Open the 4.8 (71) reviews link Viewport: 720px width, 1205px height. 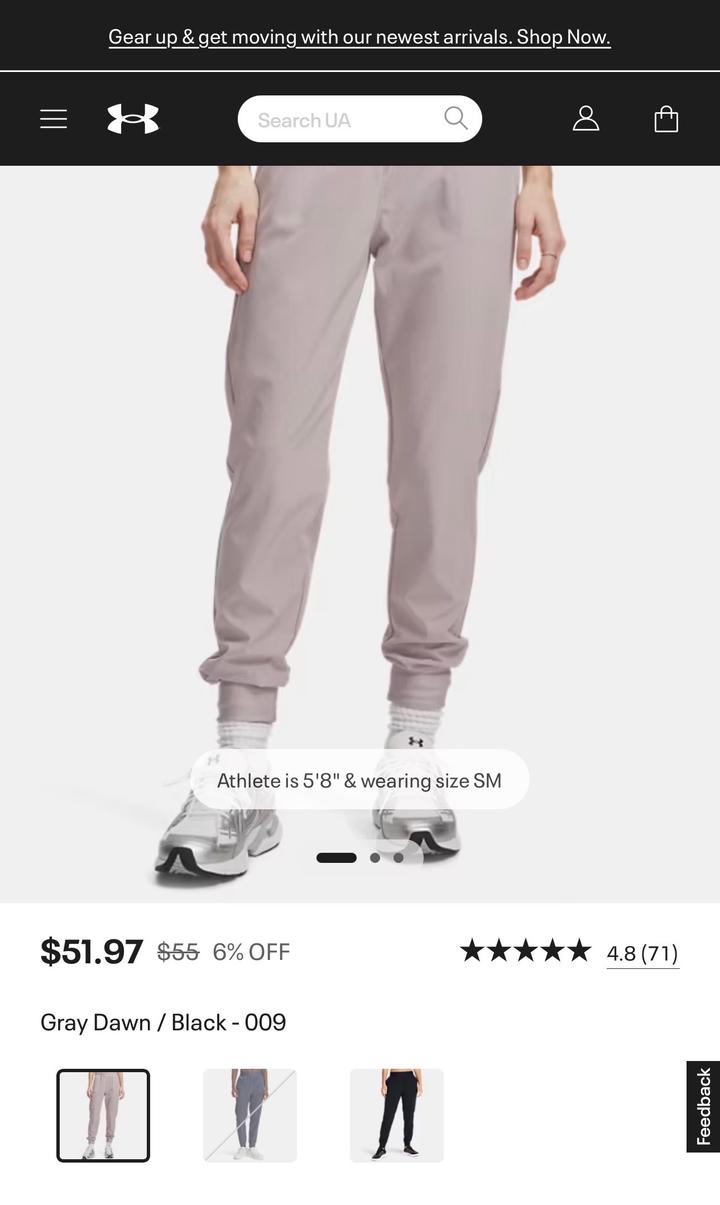click(642, 953)
